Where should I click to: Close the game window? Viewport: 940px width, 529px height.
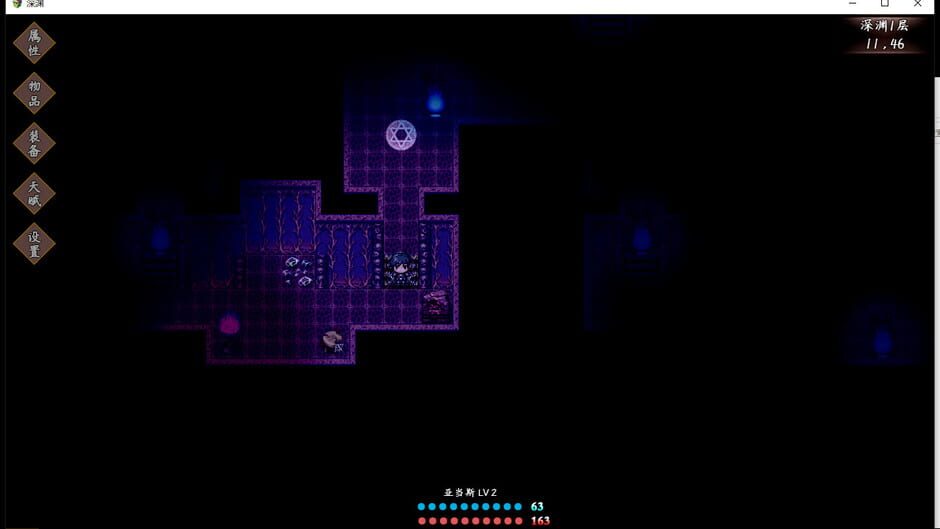(x=918, y=4)
